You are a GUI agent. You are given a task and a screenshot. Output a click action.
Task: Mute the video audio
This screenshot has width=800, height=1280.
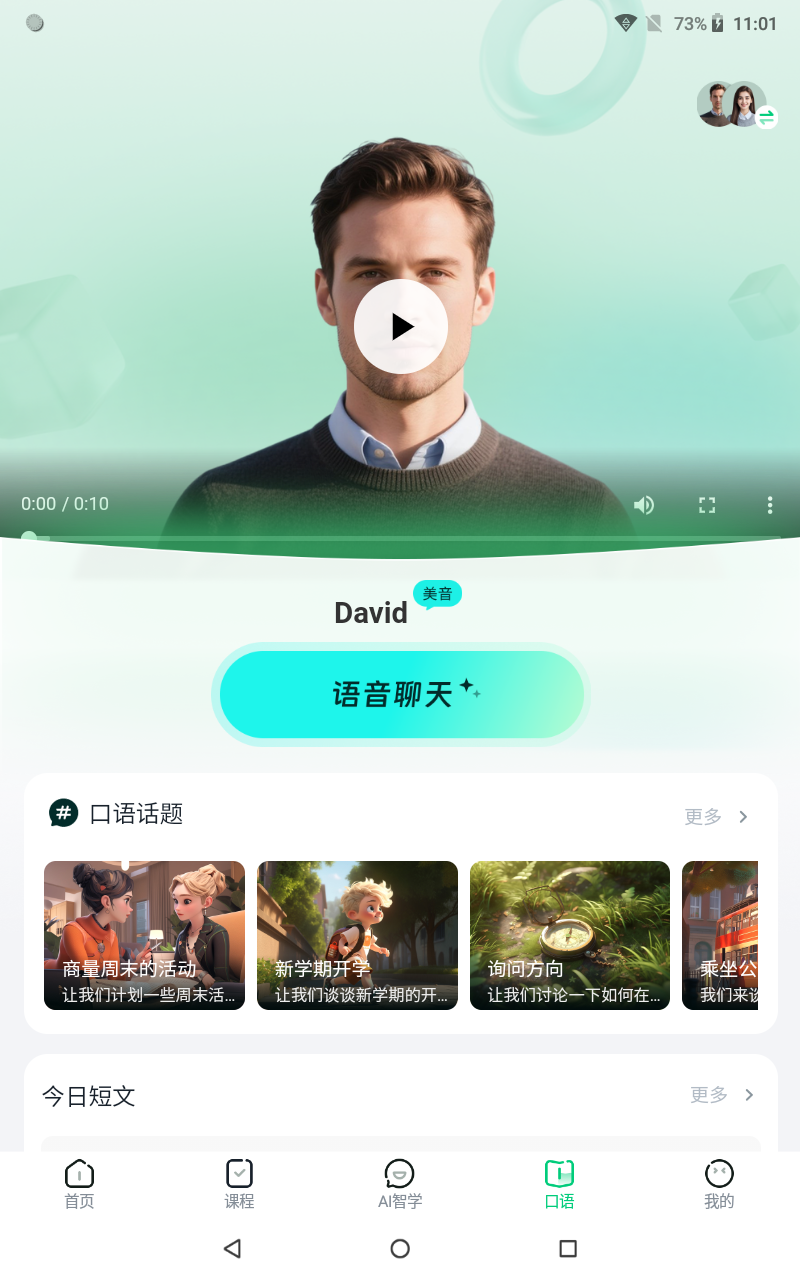point(644,505)
